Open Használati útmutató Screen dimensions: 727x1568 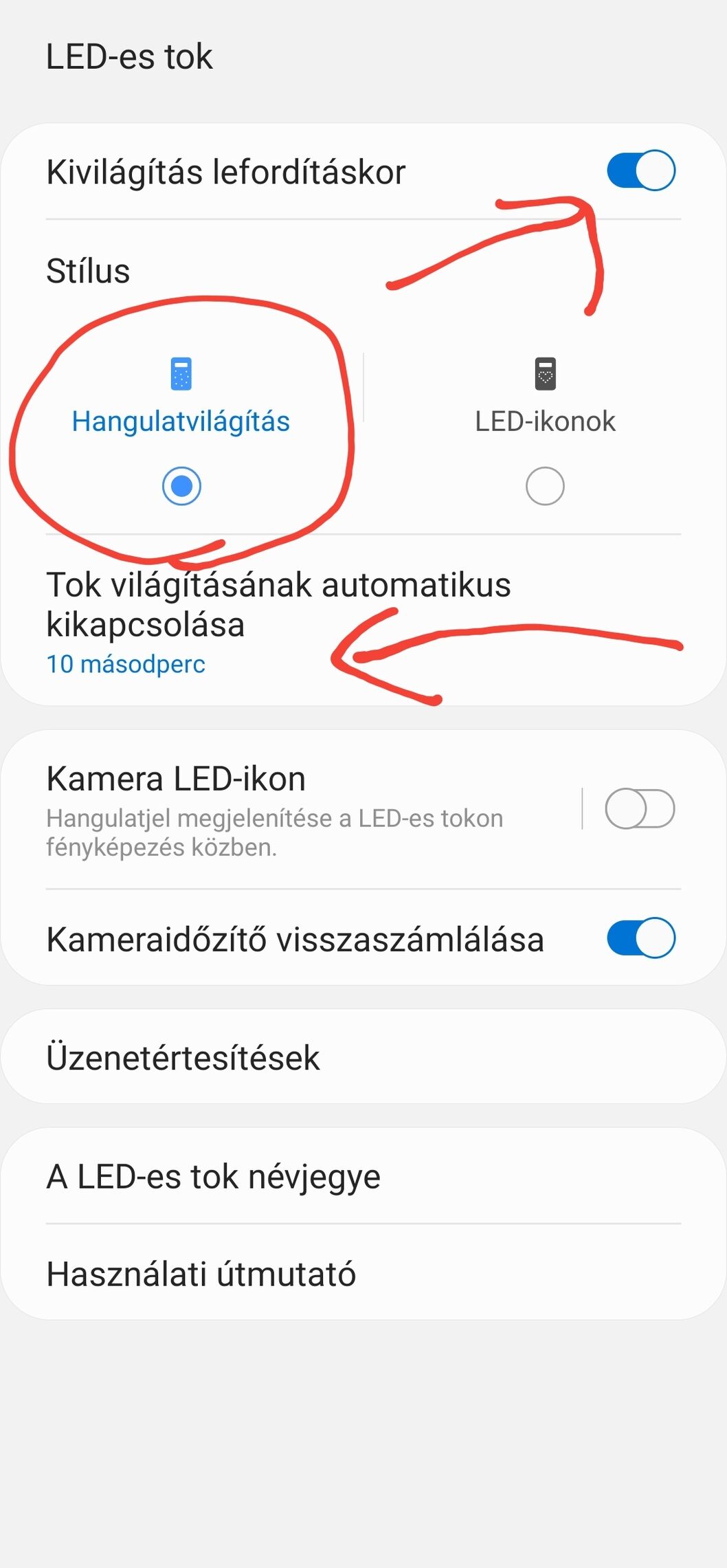[x=363, y=1272]
